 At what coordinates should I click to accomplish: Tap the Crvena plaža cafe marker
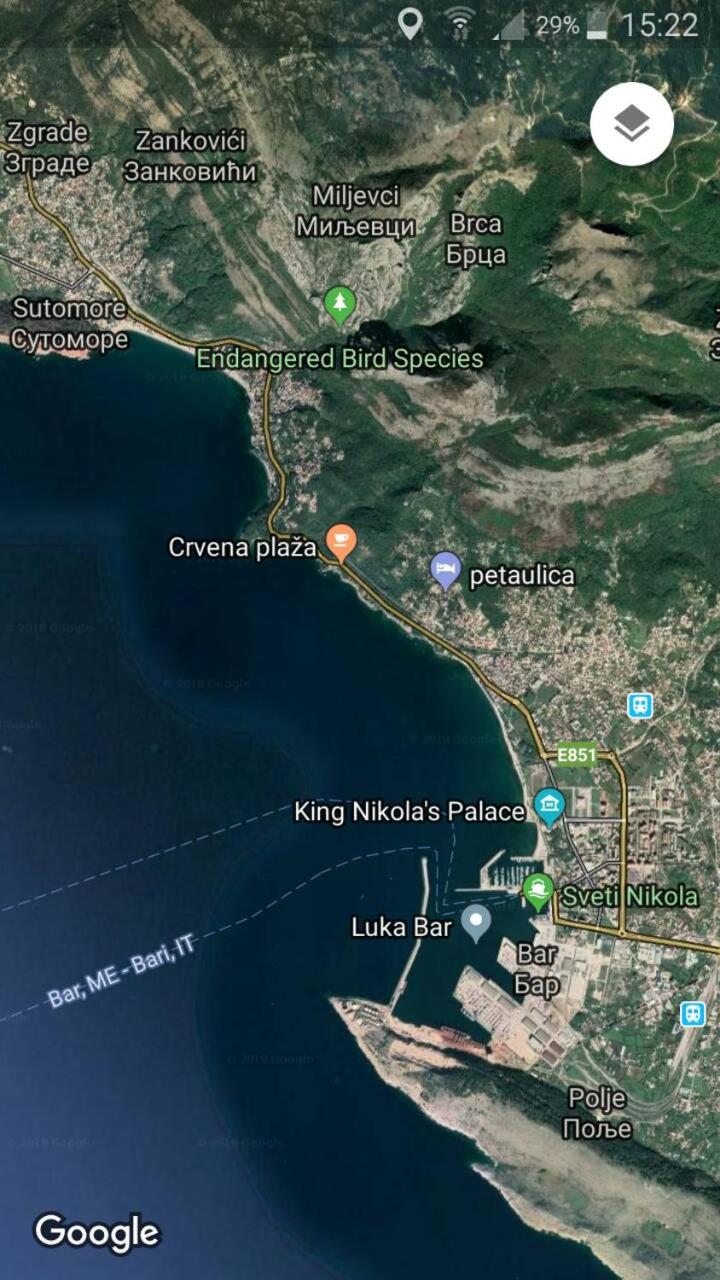pyautogui.click(x=342, y=543)
